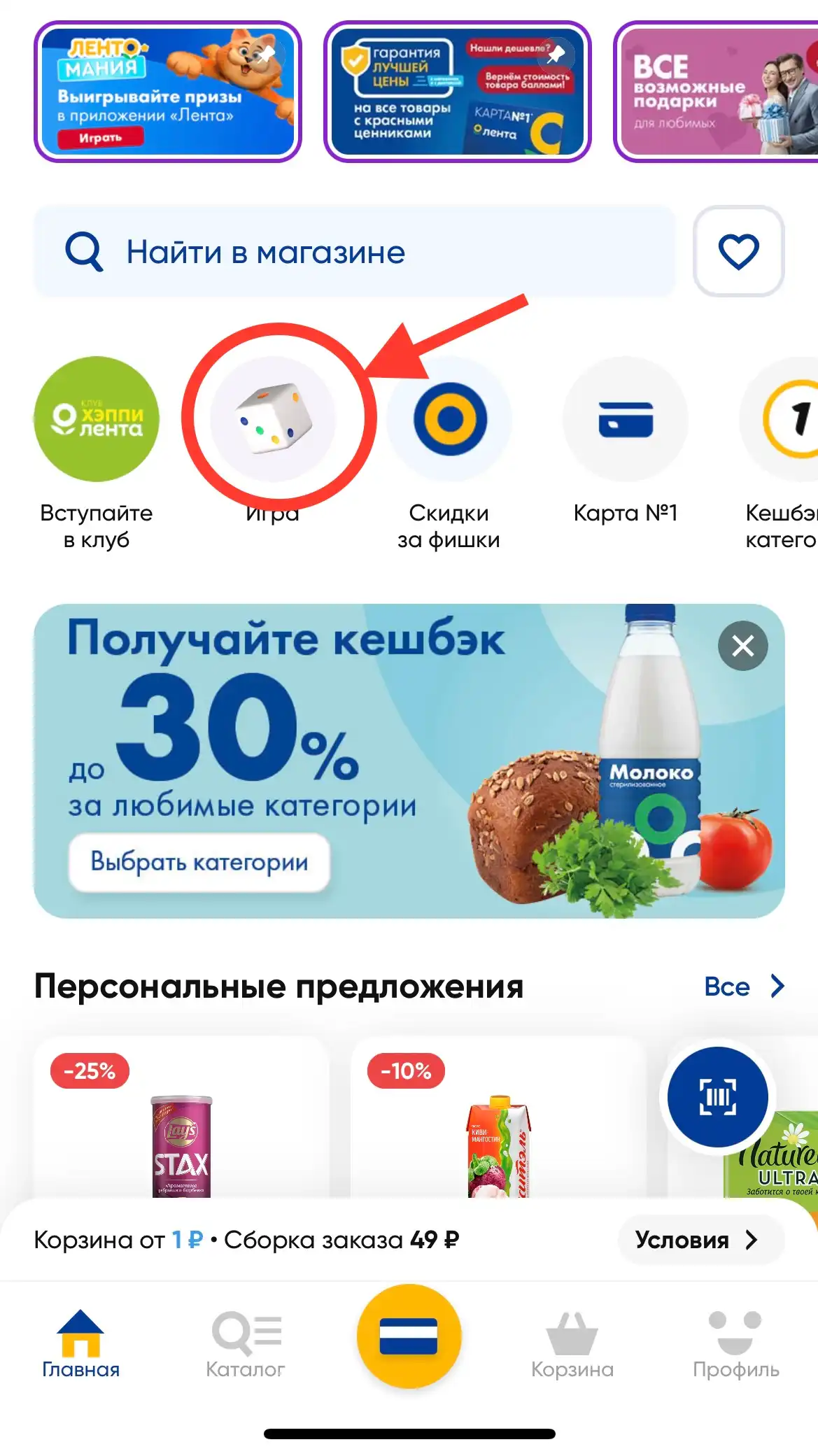This screenshot has height=1456, width=818.
Task: Switch to the Корзина tab
Action: click(572, 1345)
